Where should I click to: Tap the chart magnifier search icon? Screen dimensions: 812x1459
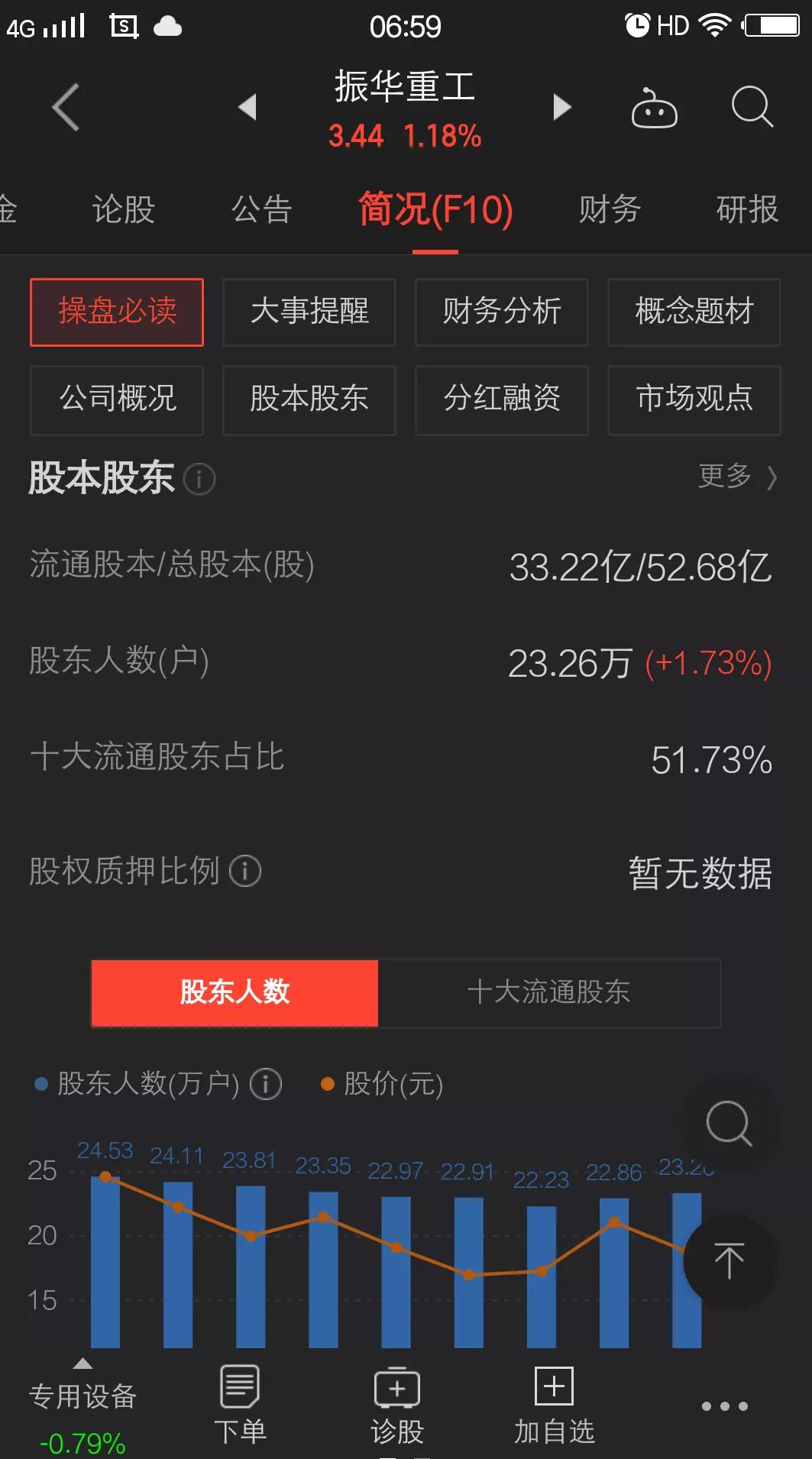729,1123
